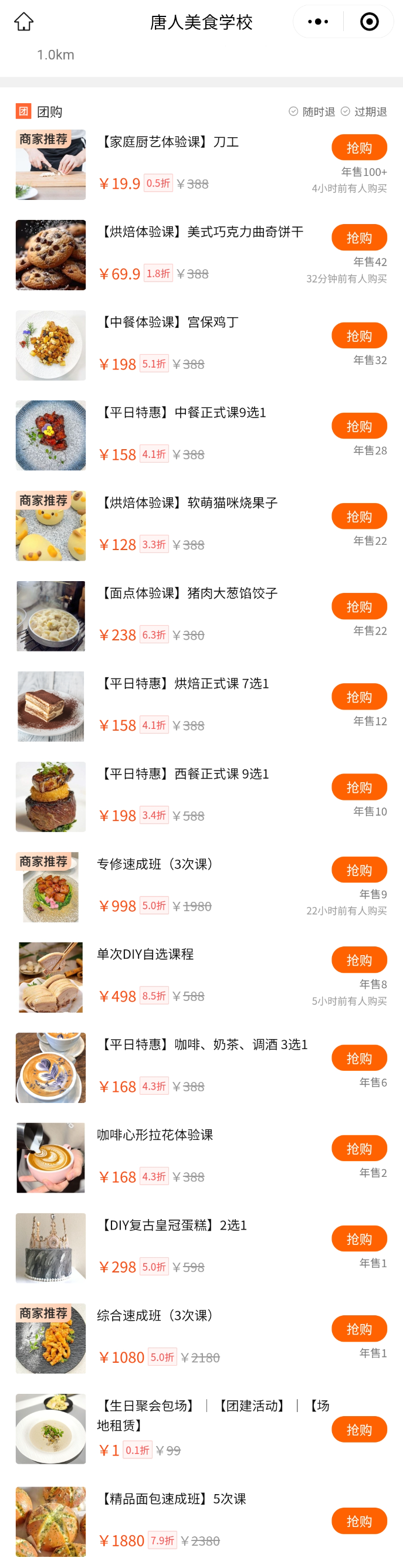Tap 抢购 for 咖啡心形拉花体验课

click(x=358, y=1149)
